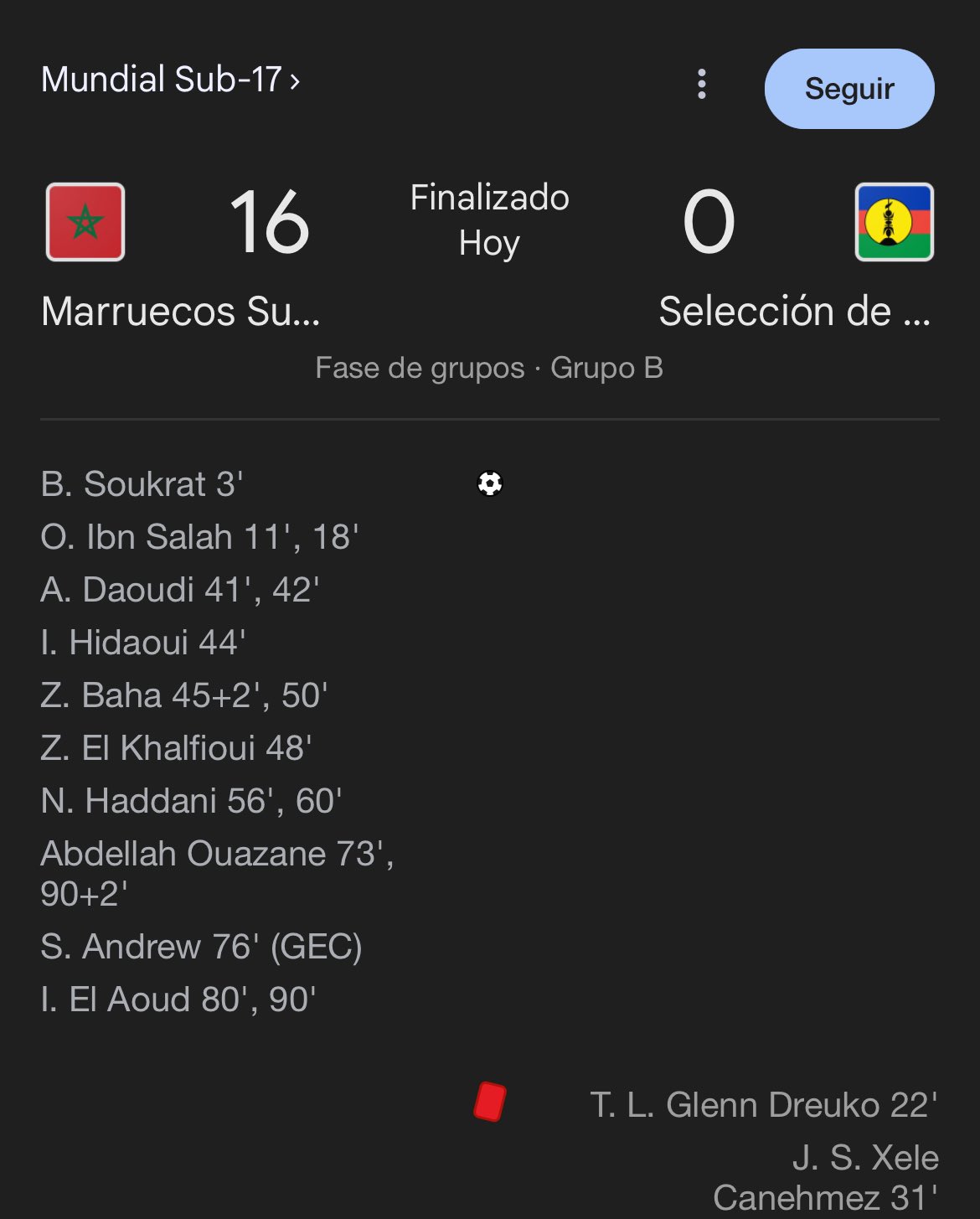Open the three-dot overflow menu
The width and height of the screenshot is (980, 1219).
point(702,85)
